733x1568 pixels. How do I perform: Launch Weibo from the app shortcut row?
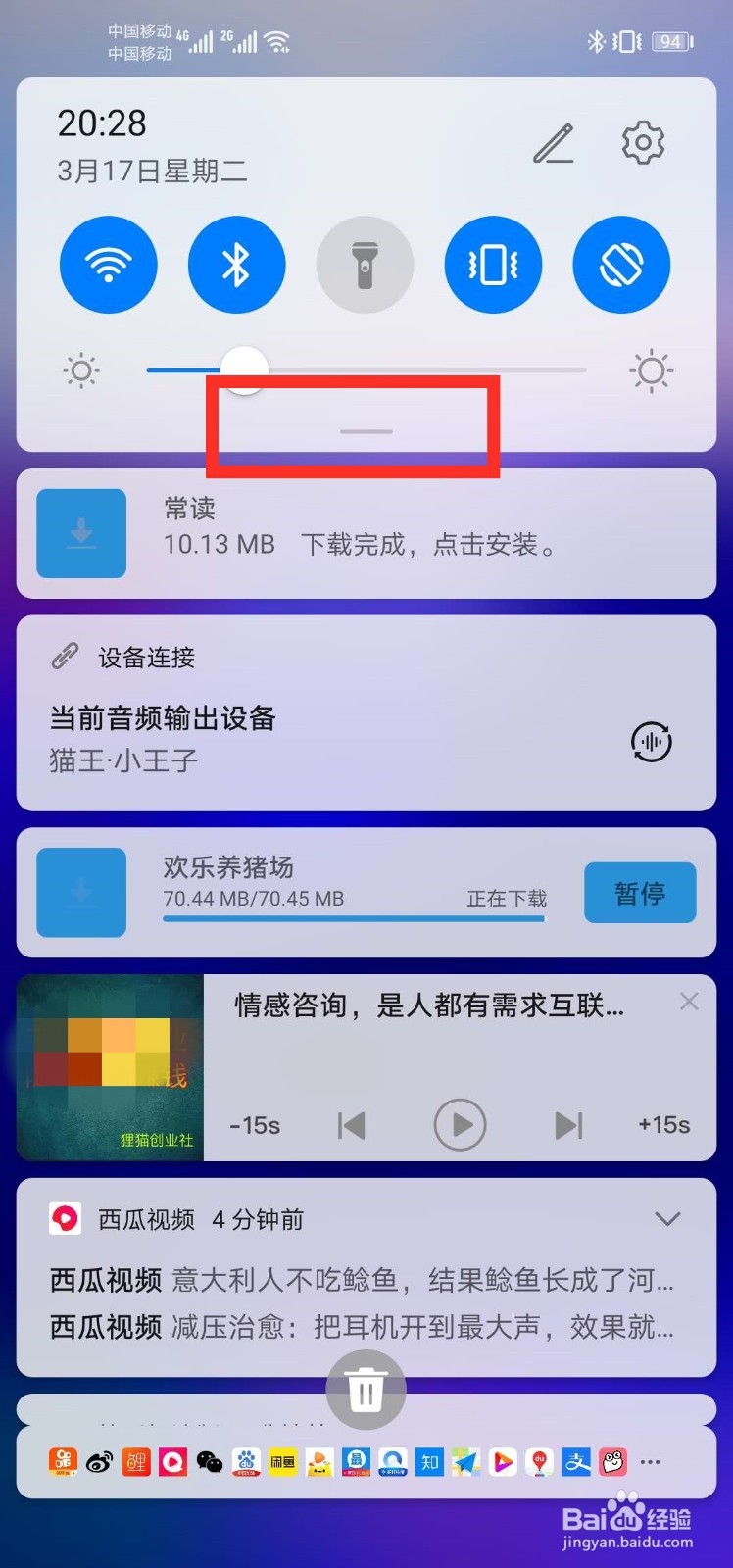pyautogui.click(x=100, y=1462)
